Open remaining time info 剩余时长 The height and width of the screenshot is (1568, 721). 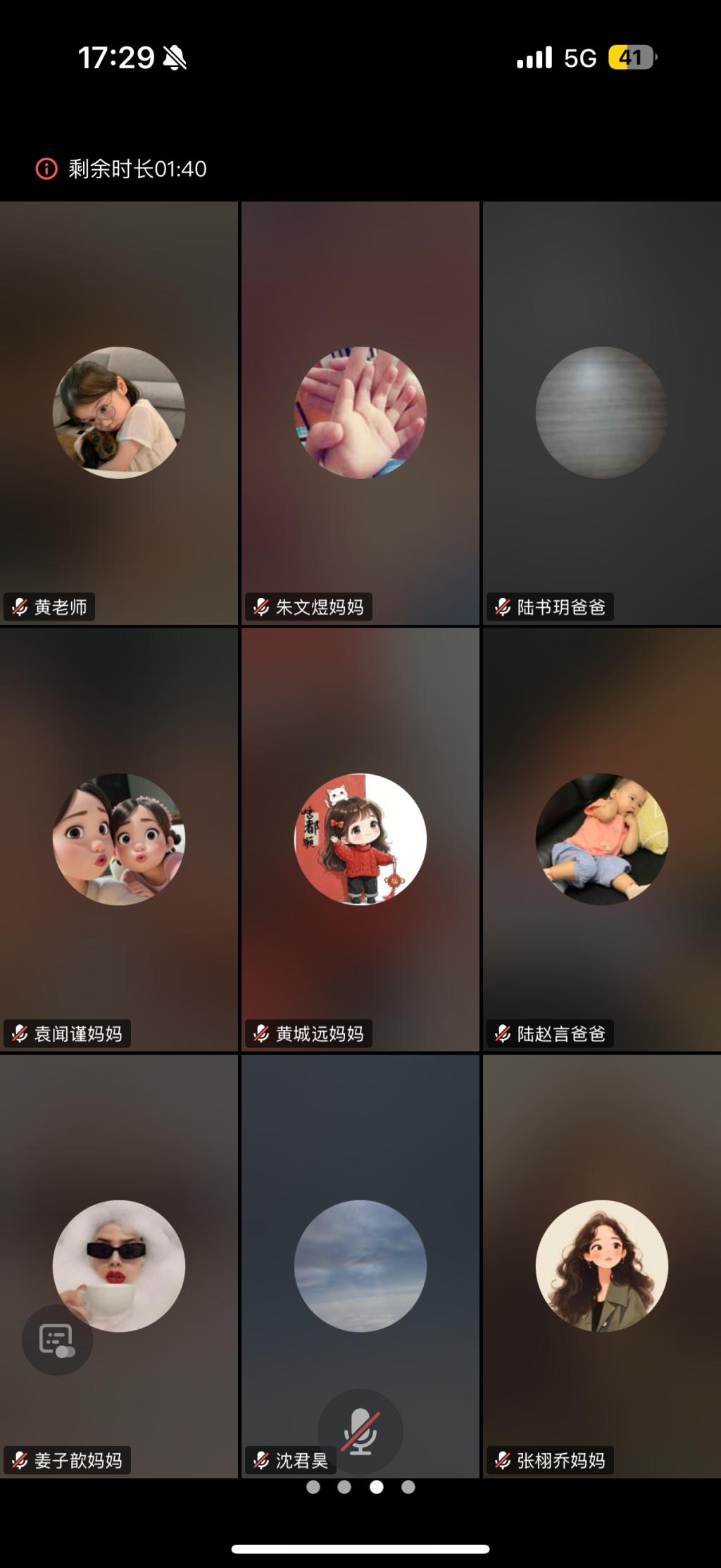click(x=121, y=169)
